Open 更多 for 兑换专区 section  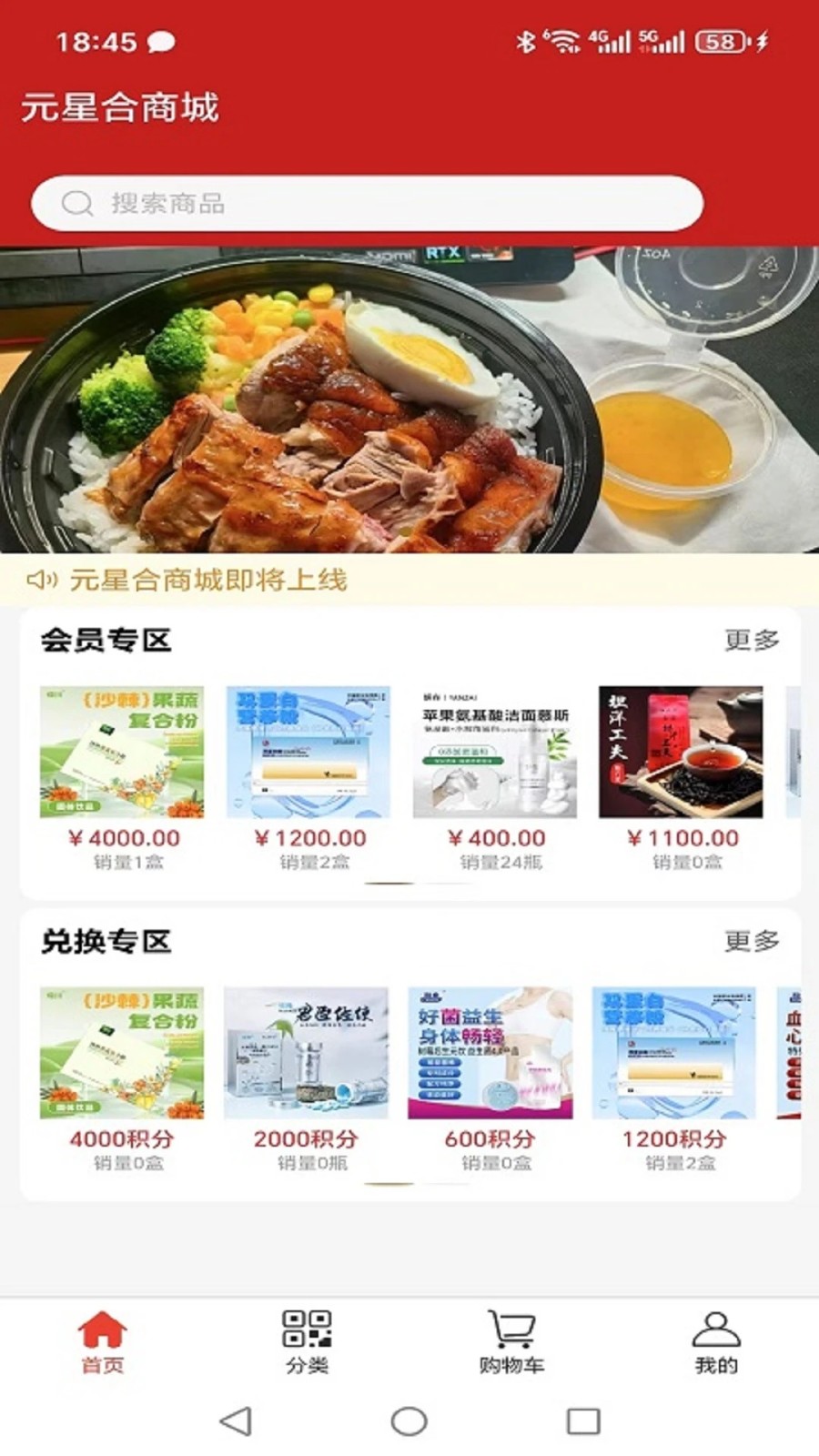752,942
